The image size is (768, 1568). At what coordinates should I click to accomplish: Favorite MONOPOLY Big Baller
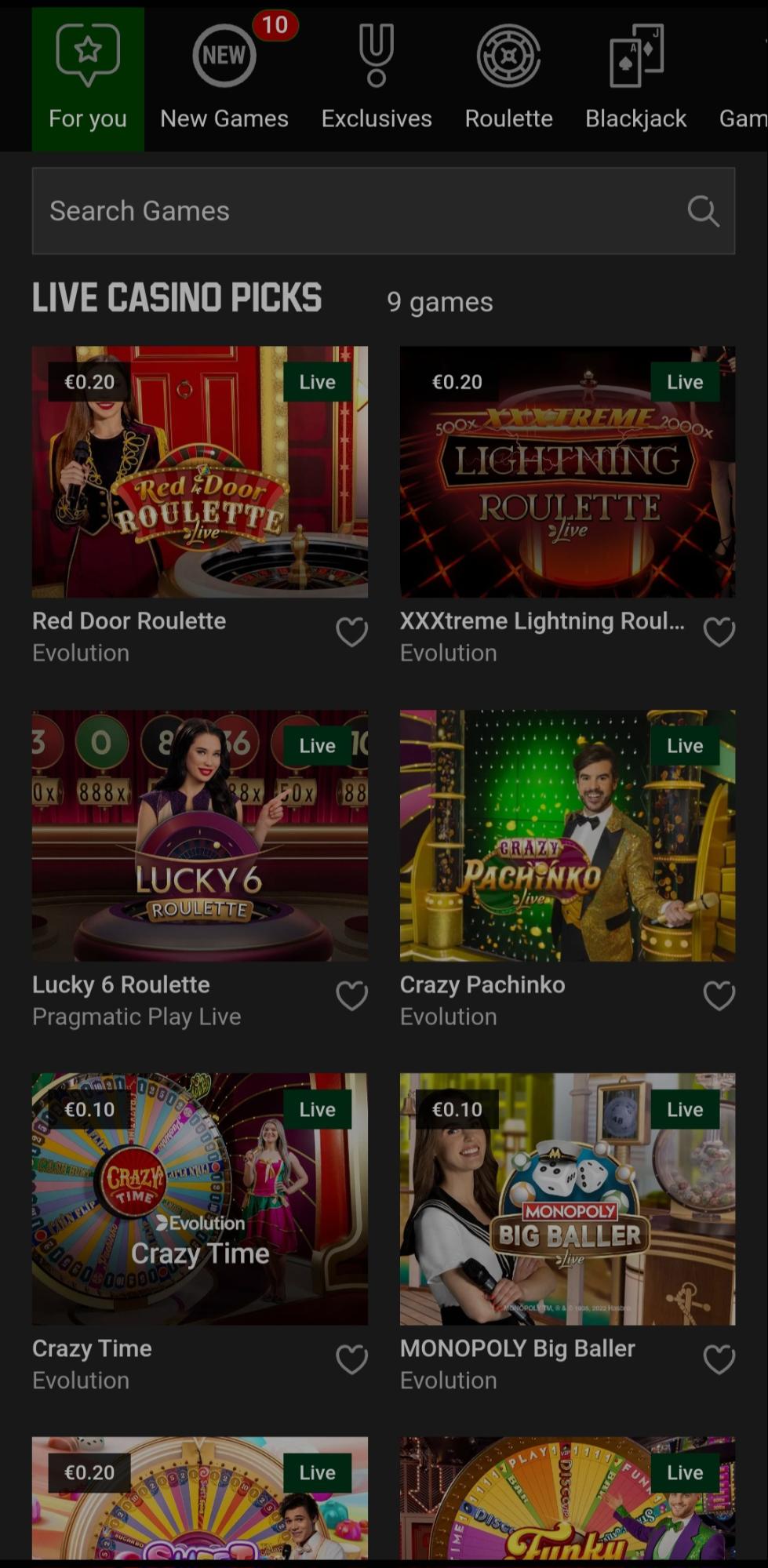coord(719,1359)
